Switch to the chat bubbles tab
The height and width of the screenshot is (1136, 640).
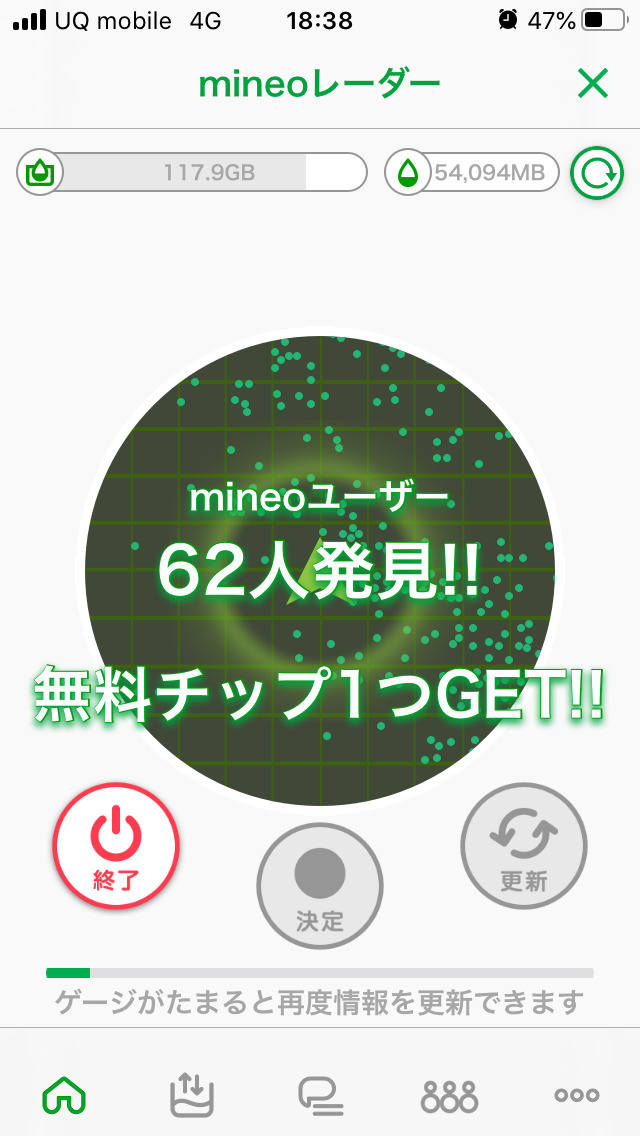click(320, 1095)
